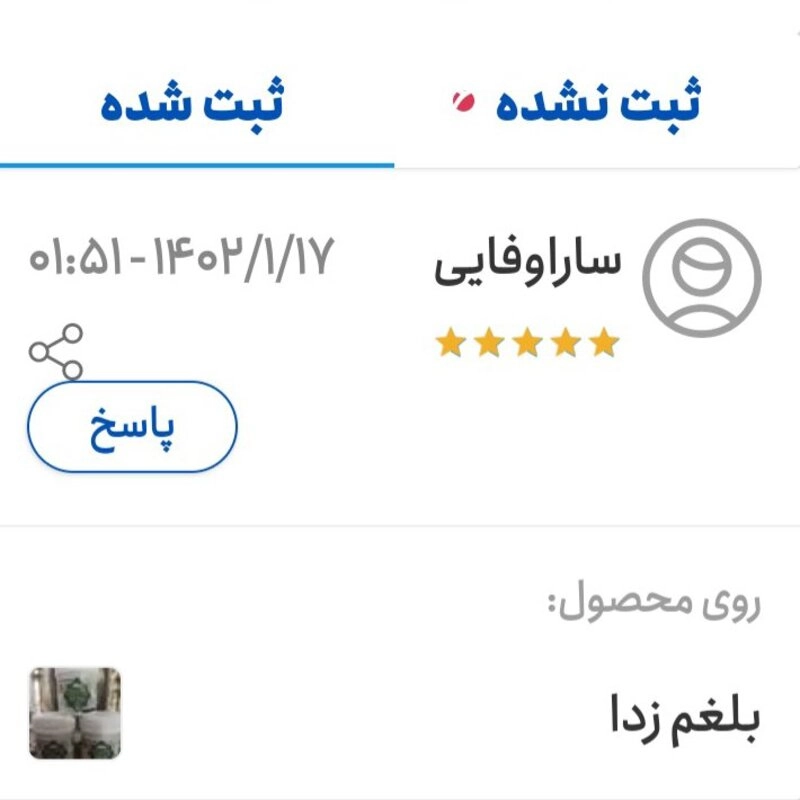Tap the پاسخ reply button
Viewport: 800px width, 800px height.
(x=132, y=427)
